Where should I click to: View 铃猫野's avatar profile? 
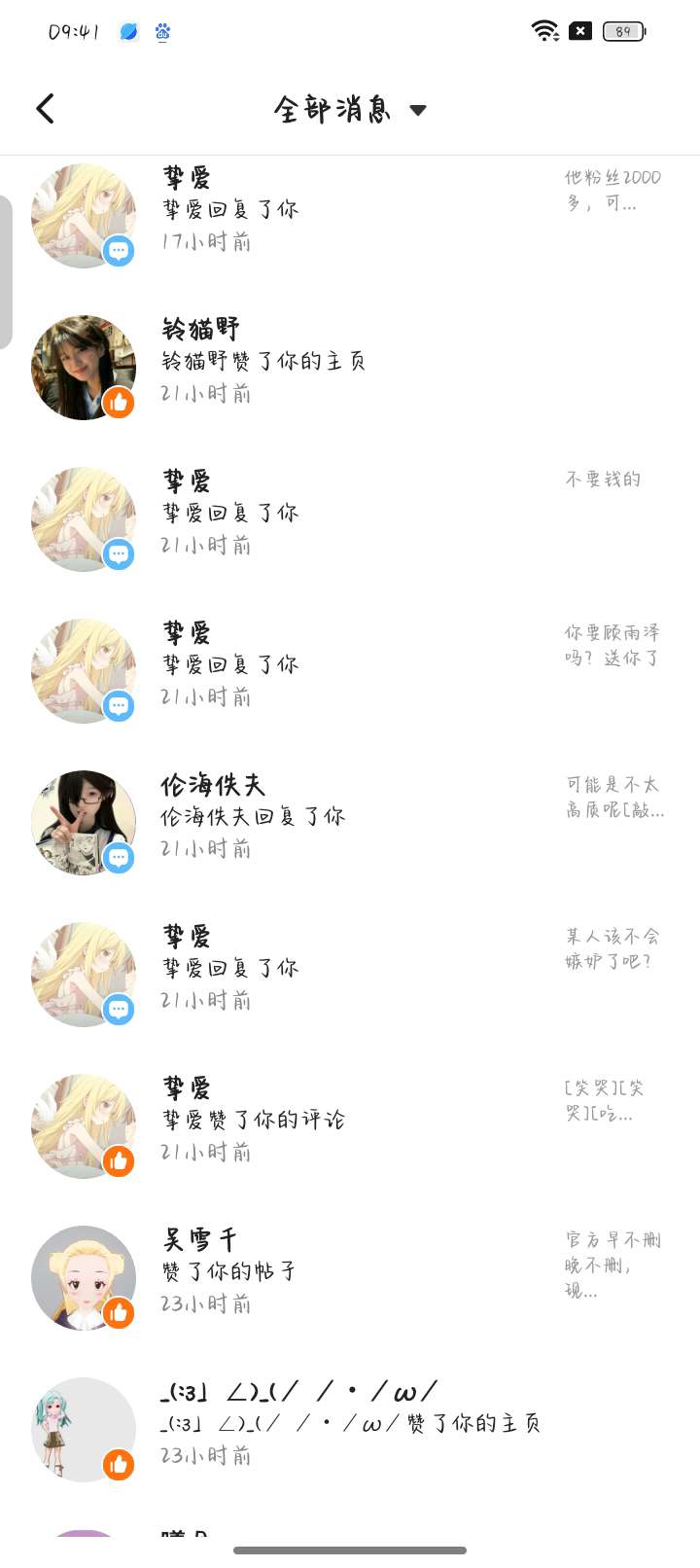point(83,367)
